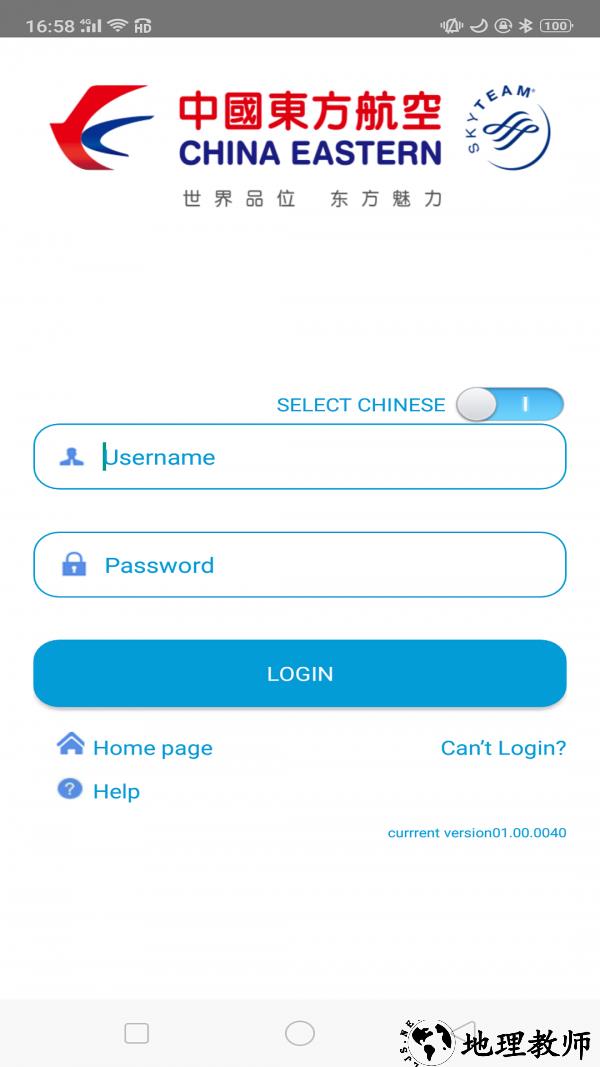The image size is (600, 1067).
Task: Open the Can't Login? link
Action: pyautogui.click(x=503, y=747)
